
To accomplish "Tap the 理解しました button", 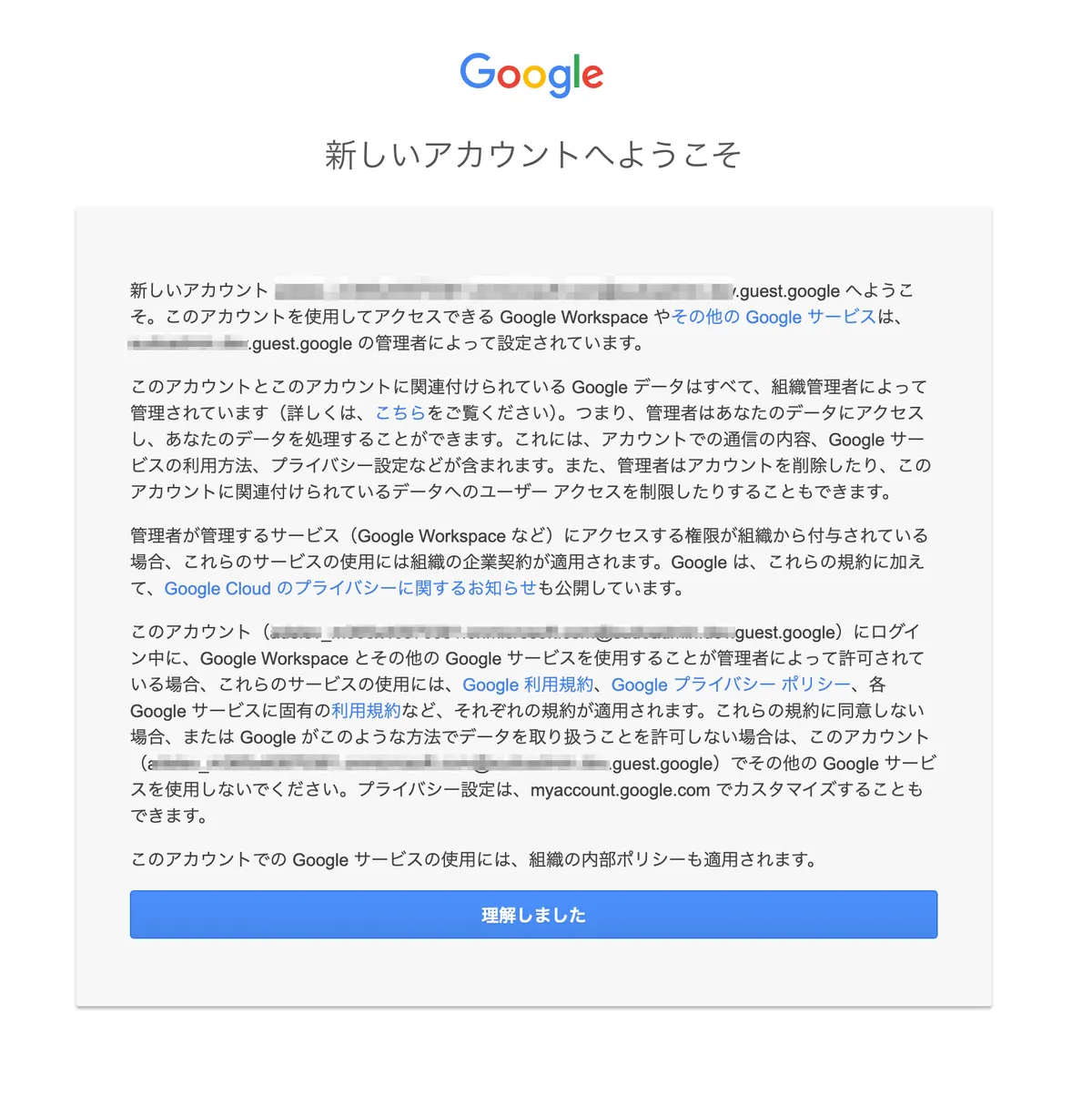I will (533, 915).
